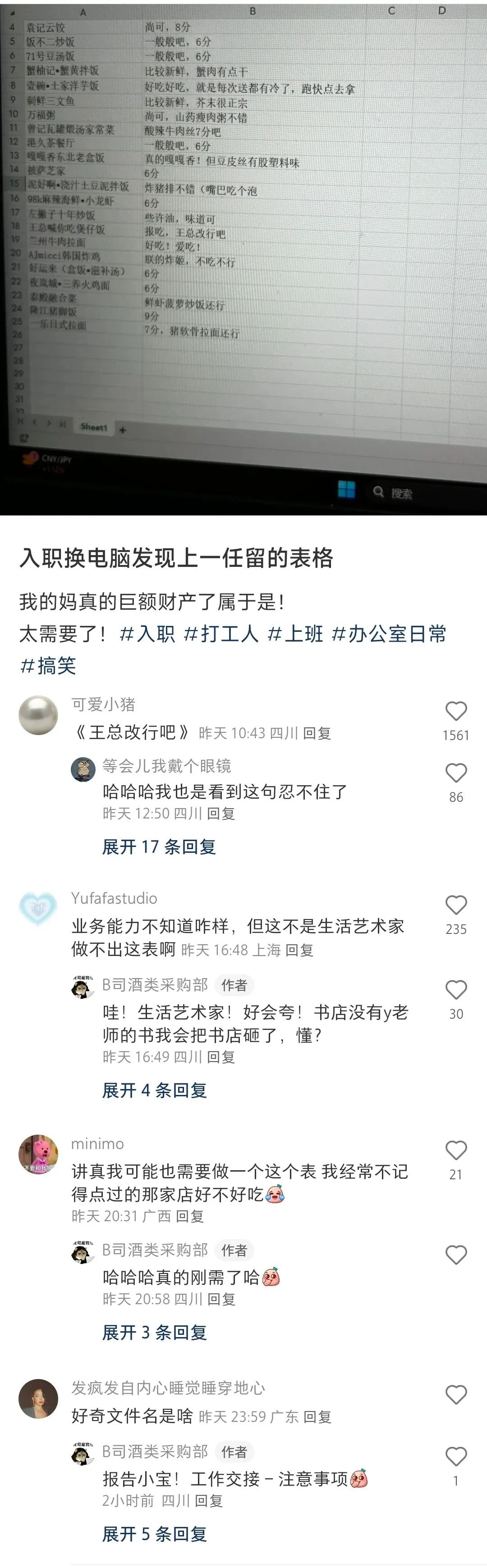Viewport: 487px width, 1568px height.
Task: Expand the 17 hidden replies
Action: click(159, 847)
